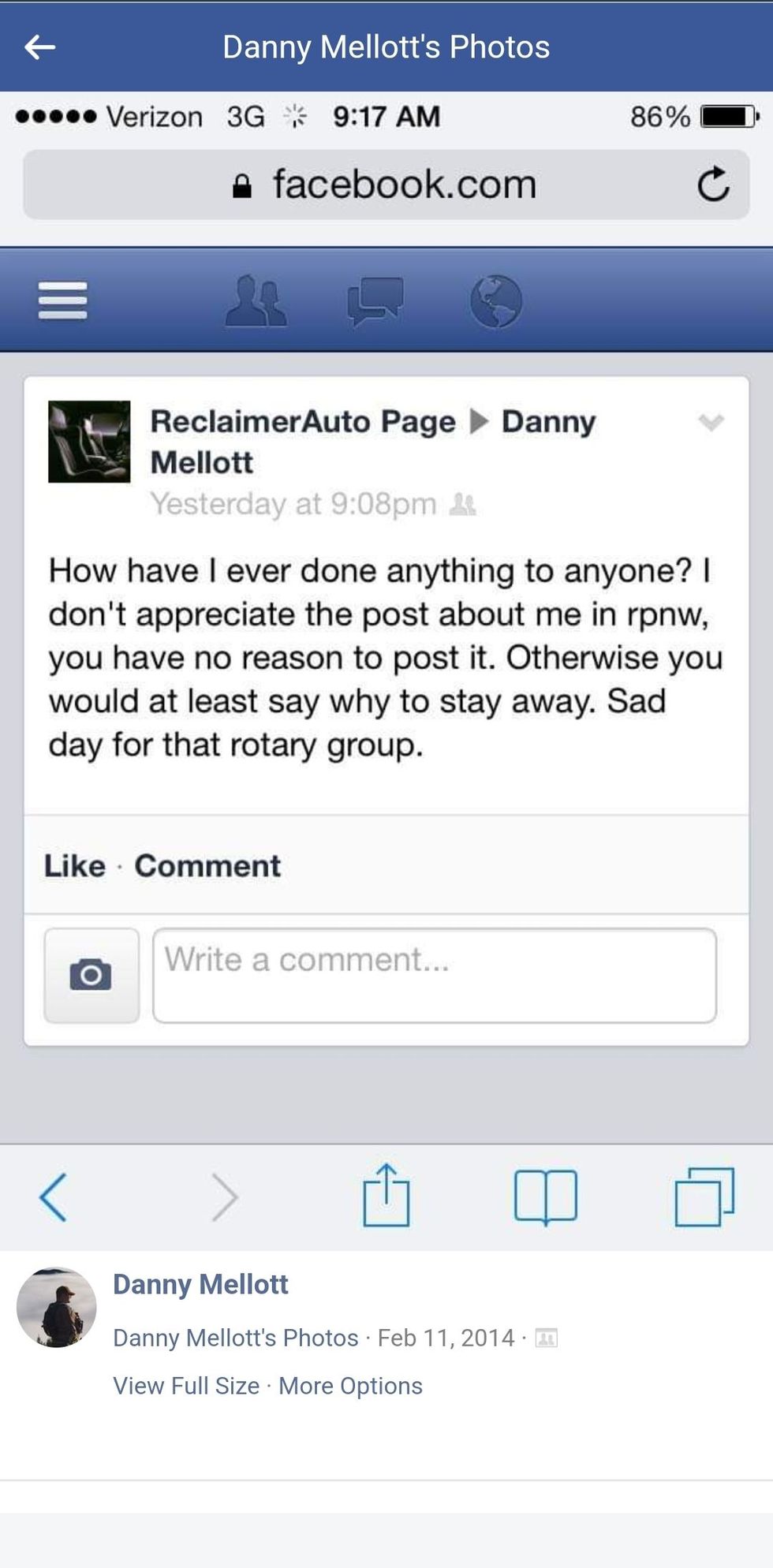This screenshot has width=773, height=1568.
Task: Open Danny Mellott's profile name link
Action: (x=200, y=1284)
